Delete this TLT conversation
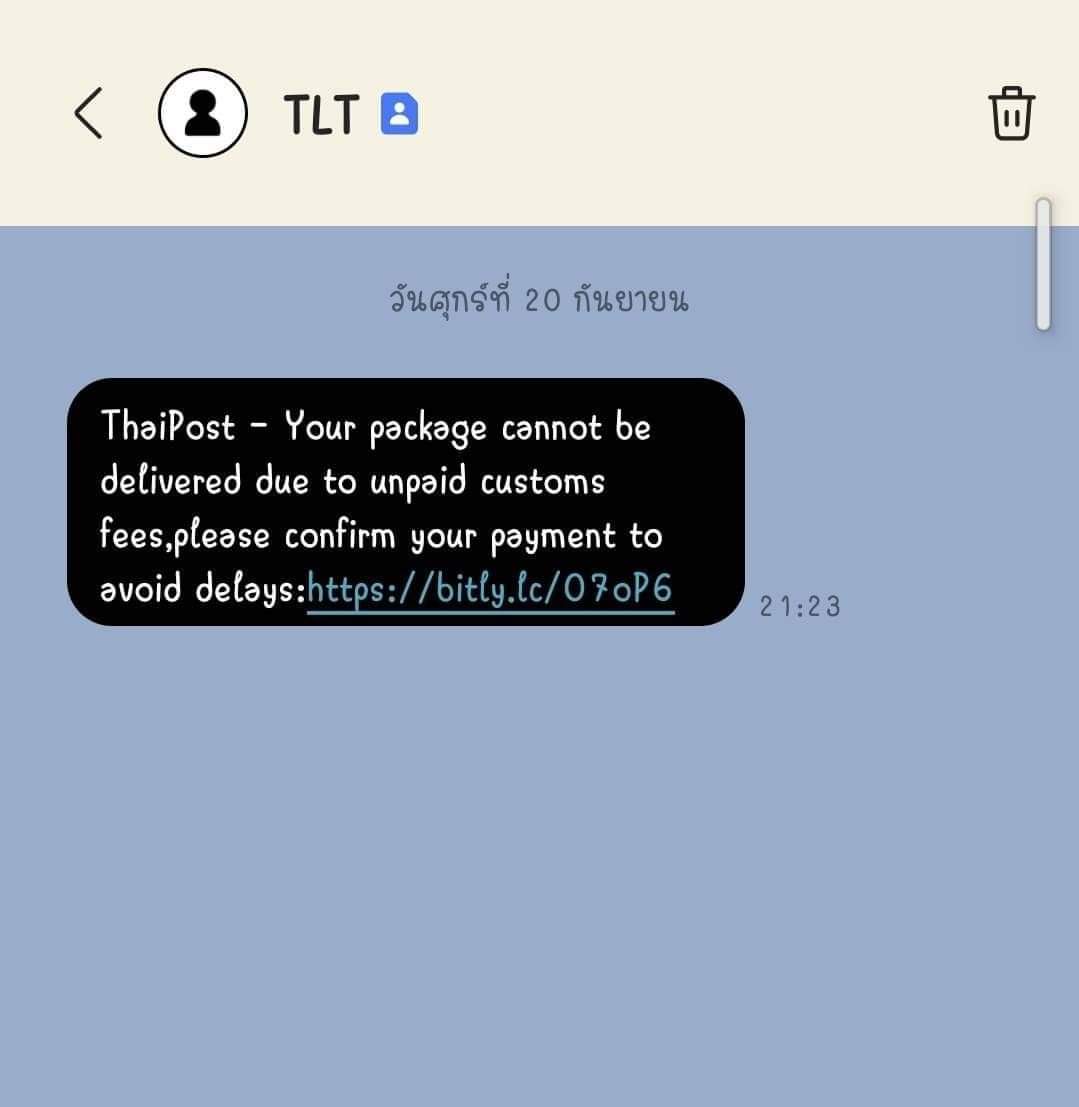The width and height of the screenshot is (1079, 1107). pyautogui.click(x=1011, y=113)
